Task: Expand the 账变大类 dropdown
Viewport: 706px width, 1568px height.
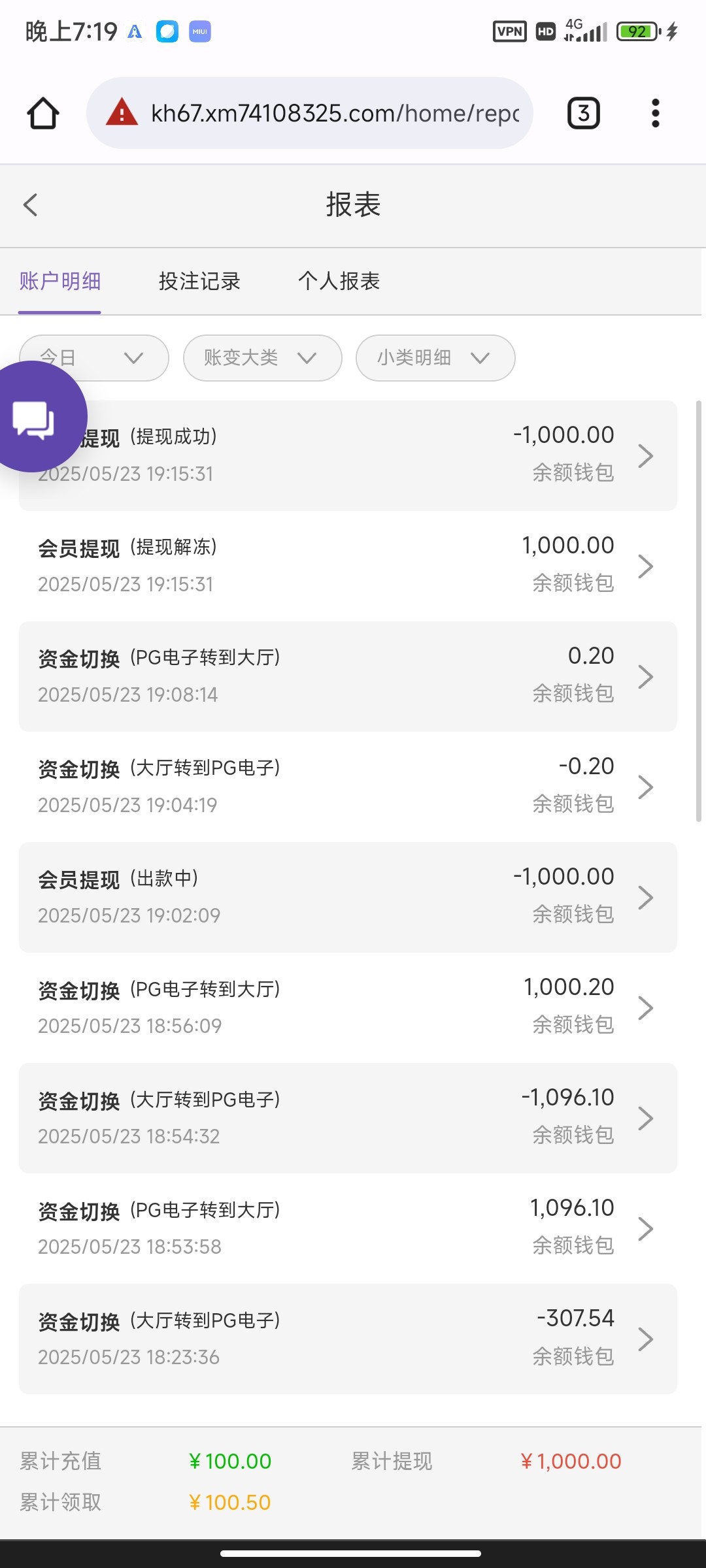Action: pos(262,358)
